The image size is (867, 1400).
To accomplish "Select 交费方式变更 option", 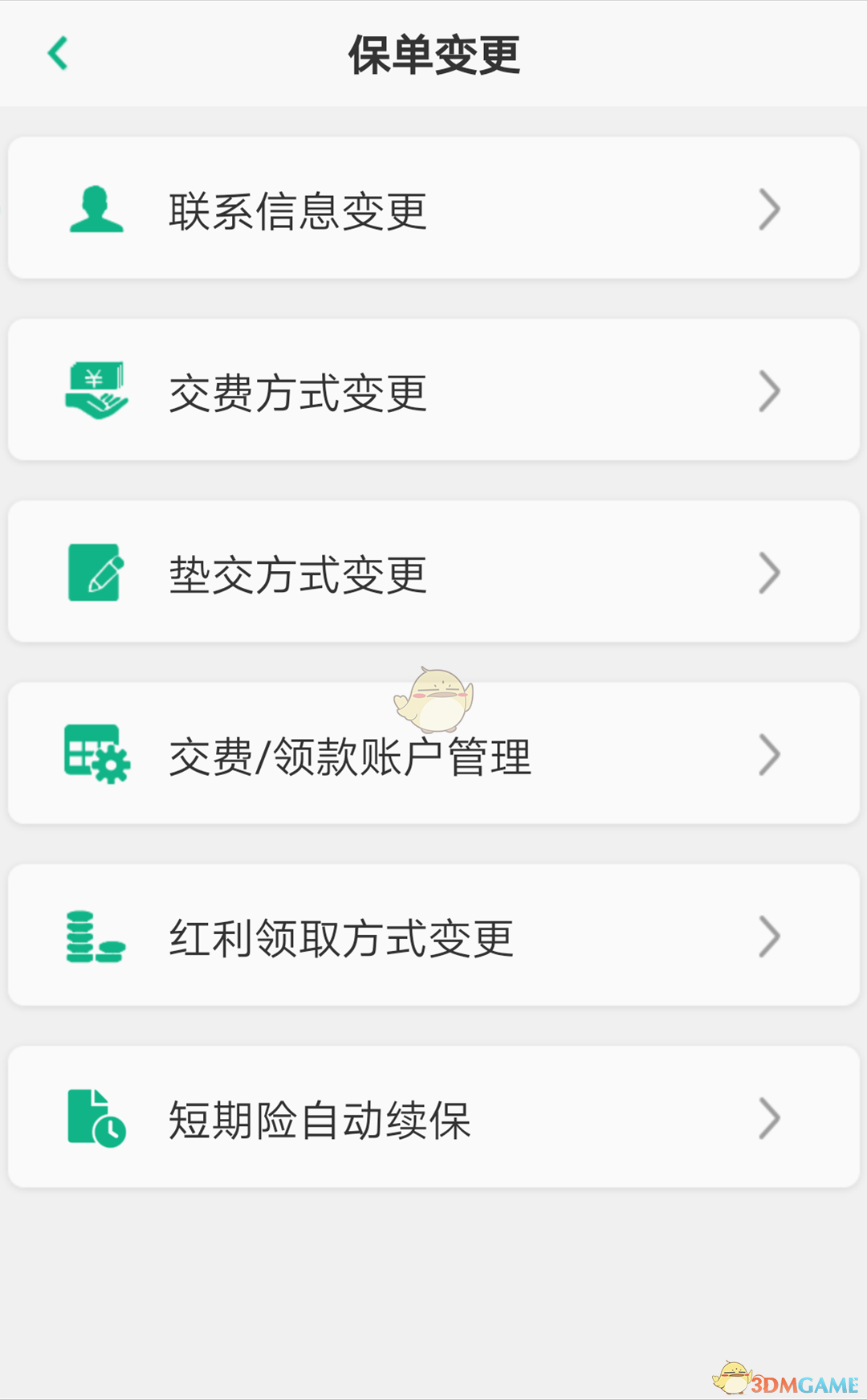I will click(433, 390).
